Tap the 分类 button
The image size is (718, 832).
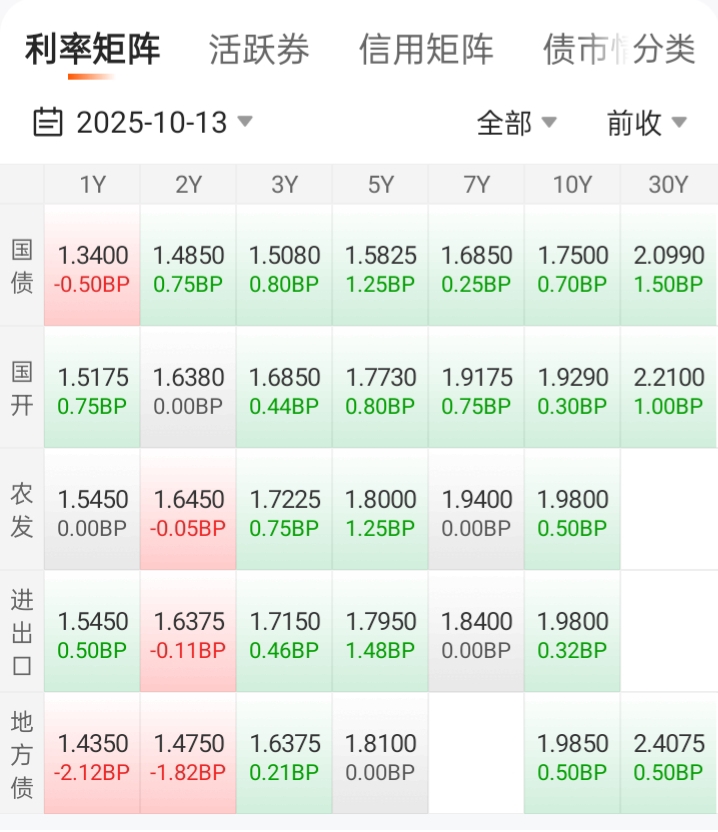(664, 49)
